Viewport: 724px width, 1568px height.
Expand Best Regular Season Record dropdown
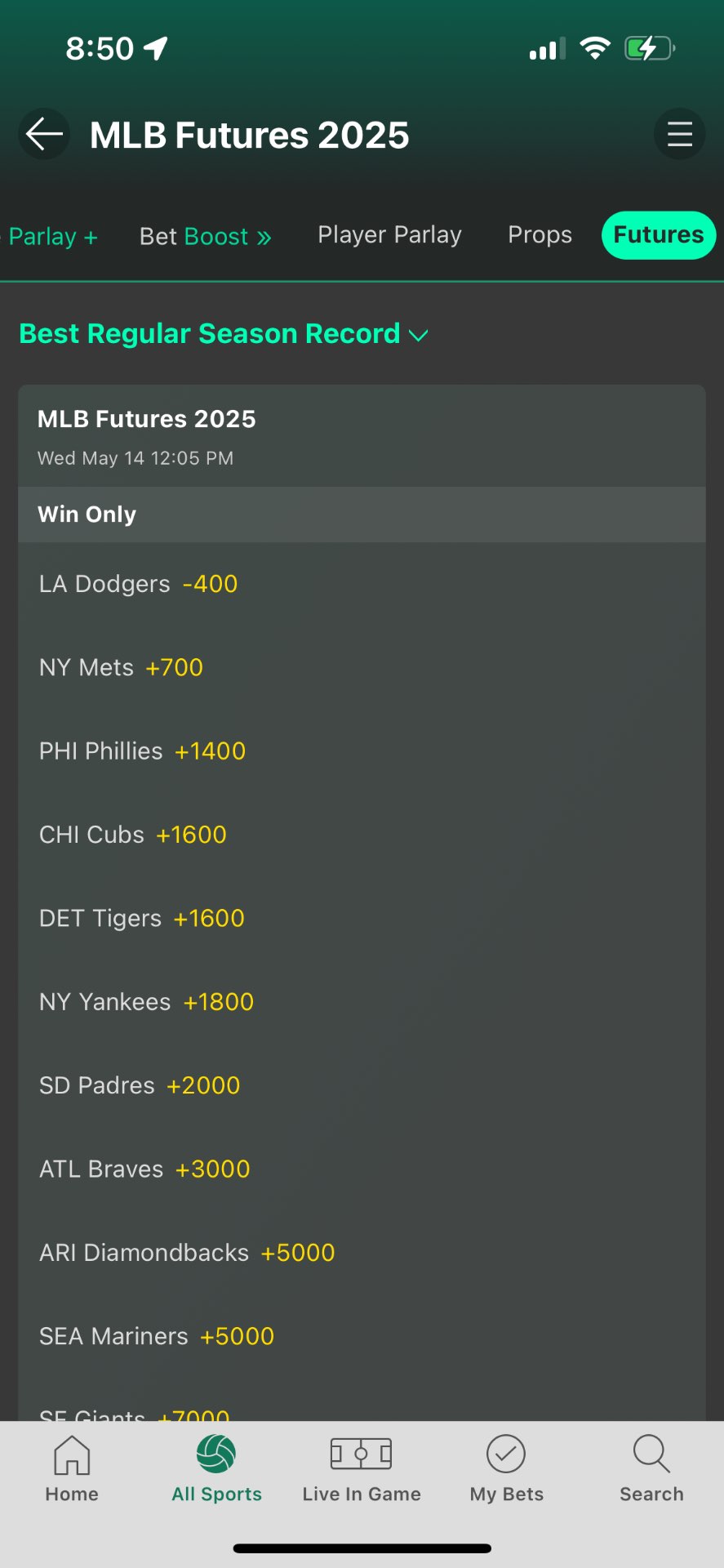(223, 334)
